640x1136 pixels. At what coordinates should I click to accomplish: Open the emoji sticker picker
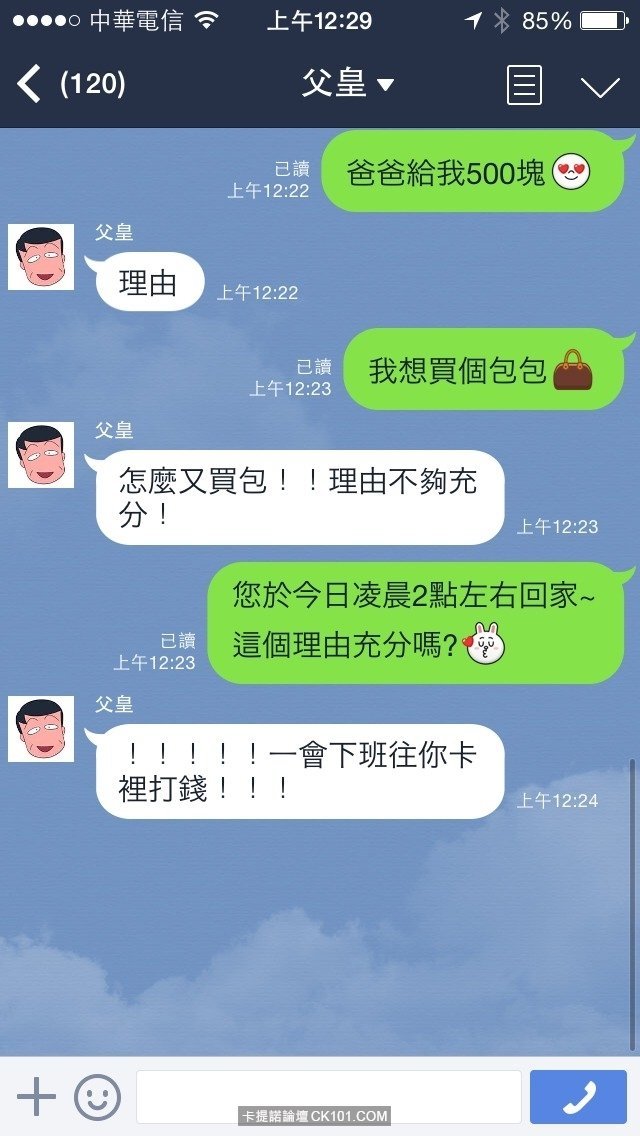click(x=98, y=1097)
